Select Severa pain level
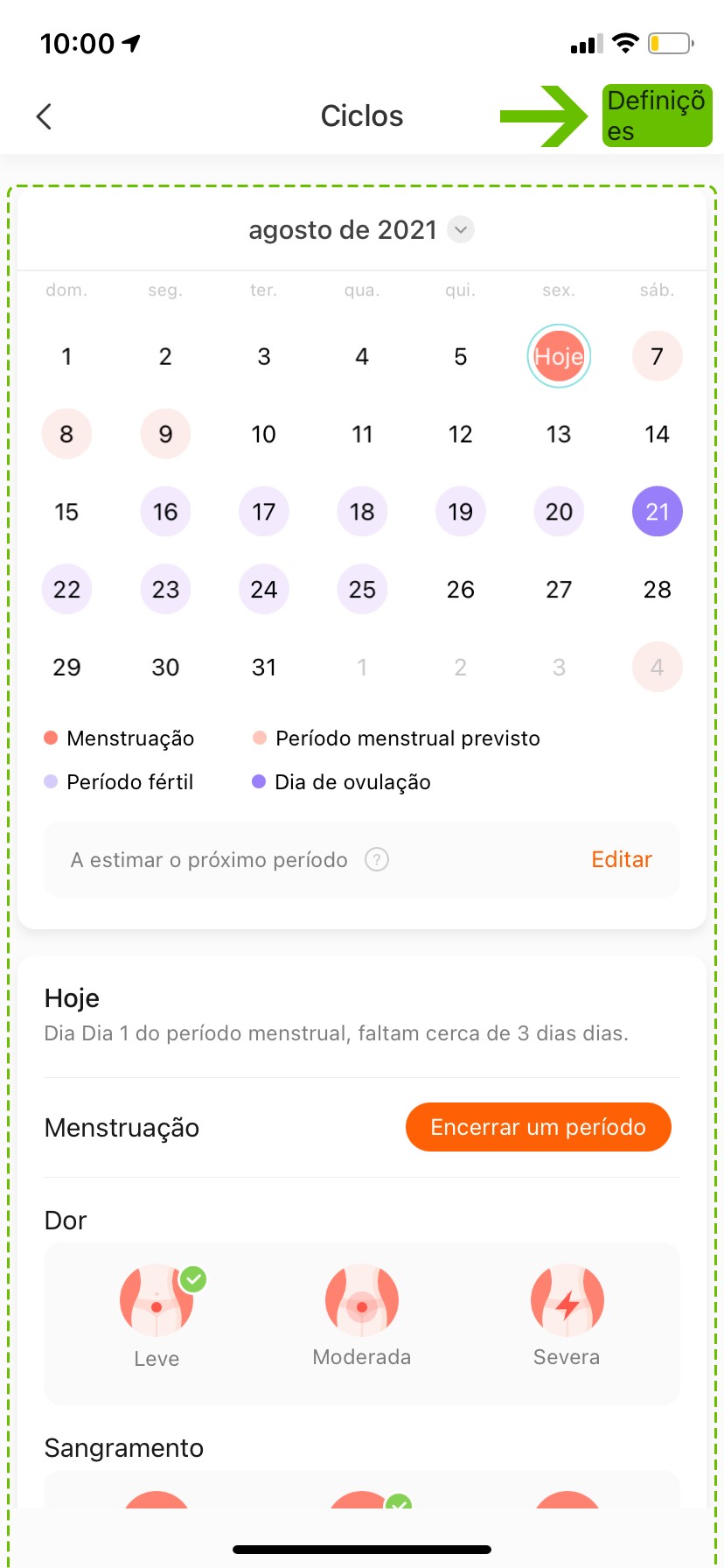Screen dimensions: 724x1568 567,1301
